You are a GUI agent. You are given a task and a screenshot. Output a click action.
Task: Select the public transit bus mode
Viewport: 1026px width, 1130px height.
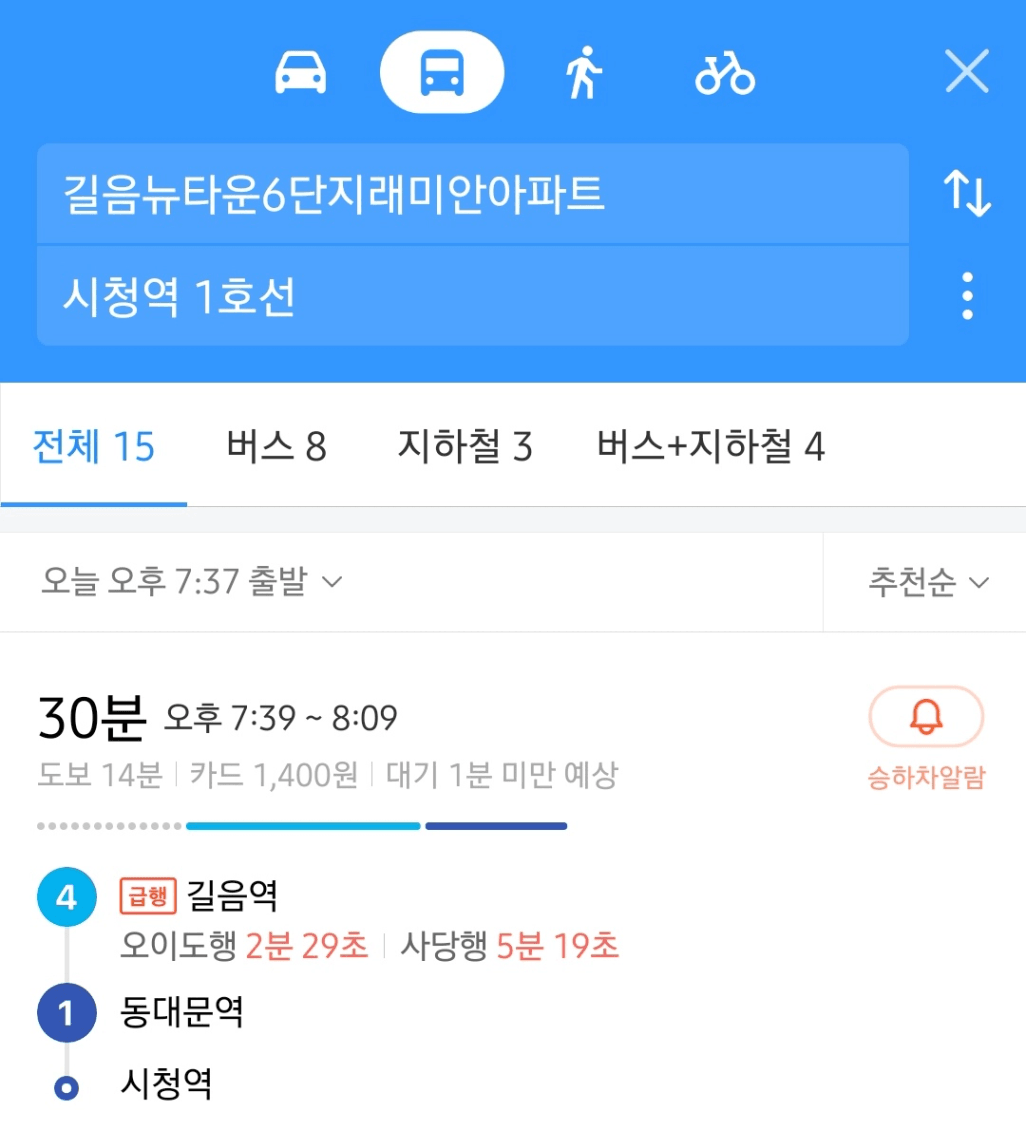point(442,72)
